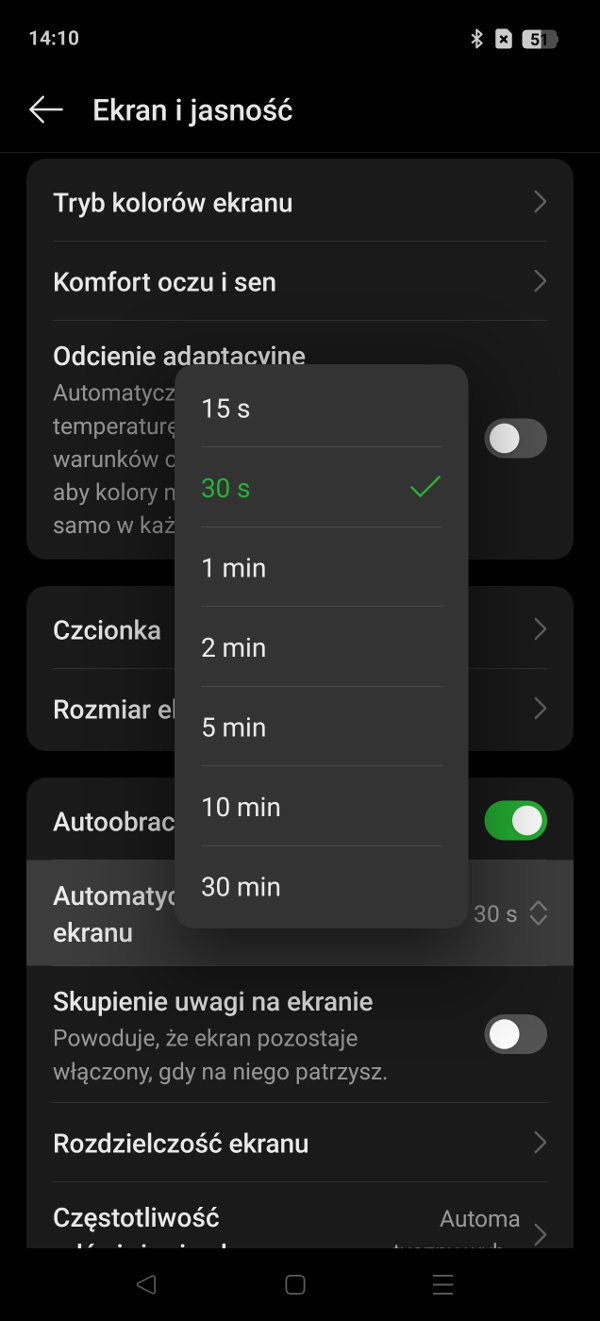Open Czcionka settings
Image resolution: width=600 pixels, height=1321 pixels.
tap(300, 630)
